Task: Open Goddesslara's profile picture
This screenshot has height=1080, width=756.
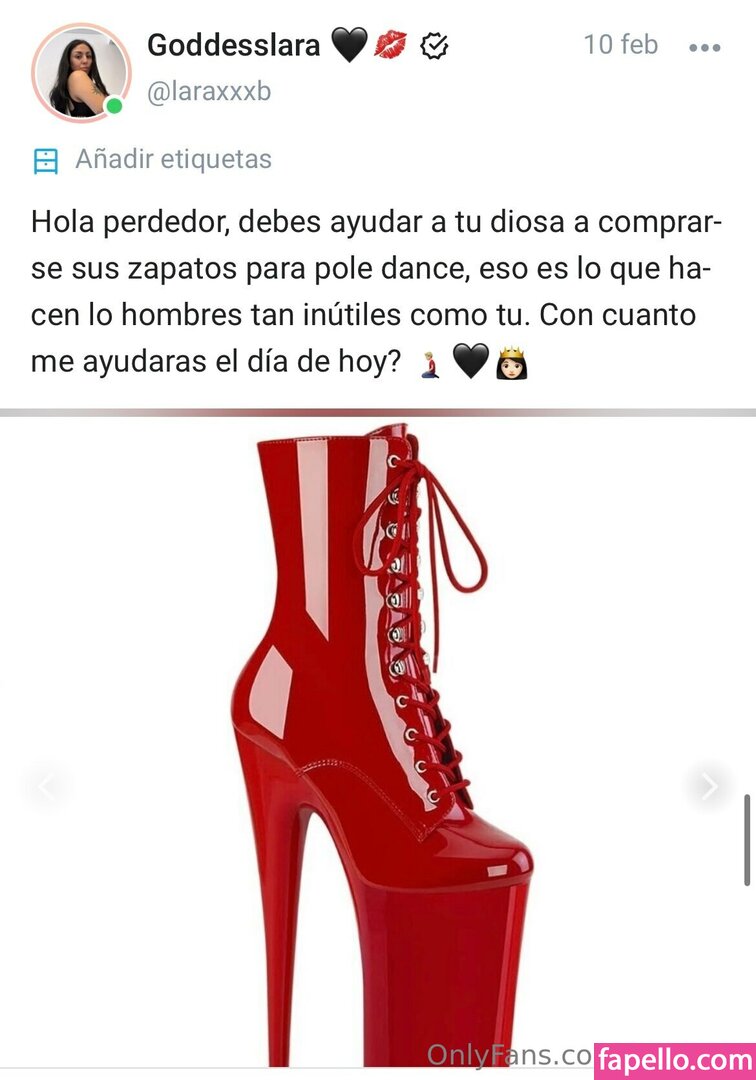Action: [80, 72]
